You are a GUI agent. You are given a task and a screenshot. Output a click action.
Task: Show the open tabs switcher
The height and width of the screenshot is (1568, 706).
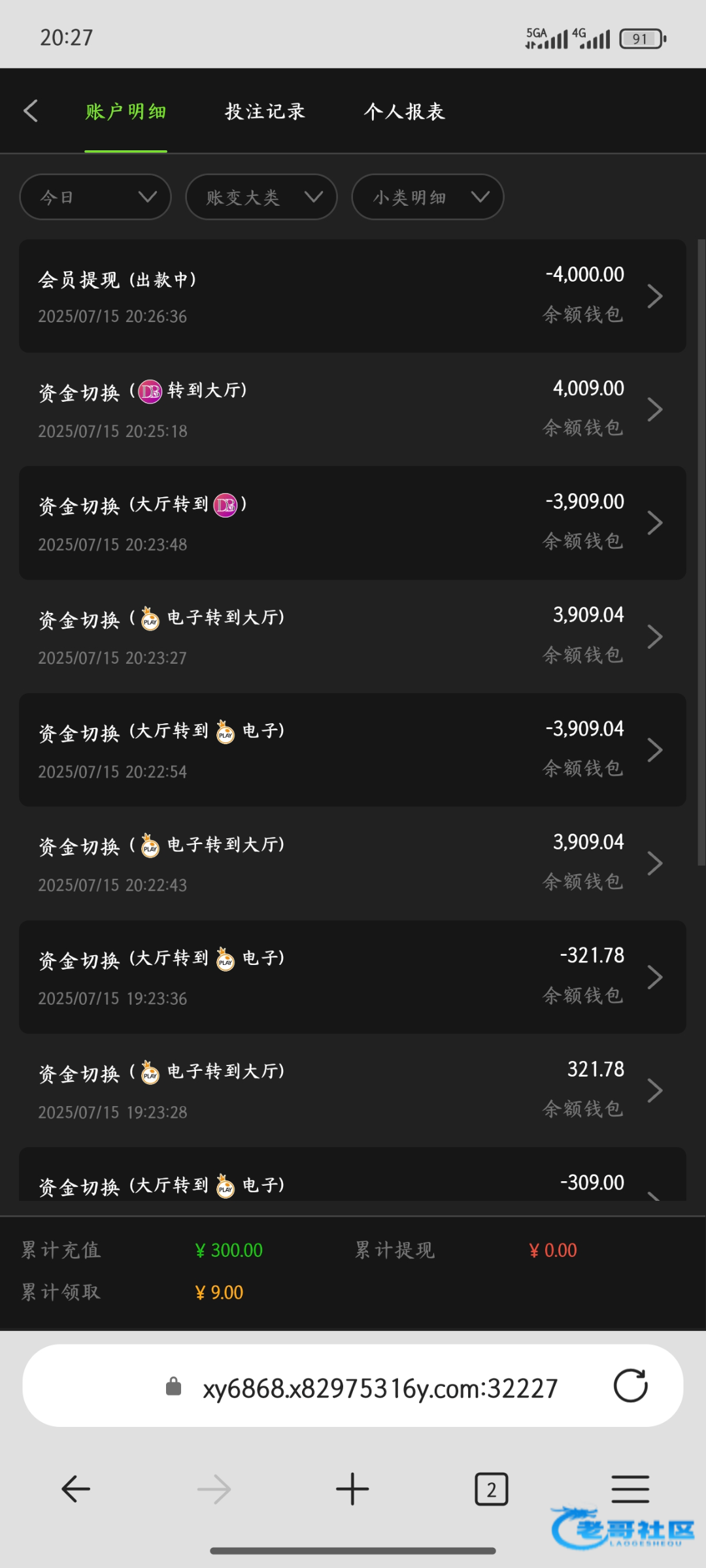click(492, 1489)
